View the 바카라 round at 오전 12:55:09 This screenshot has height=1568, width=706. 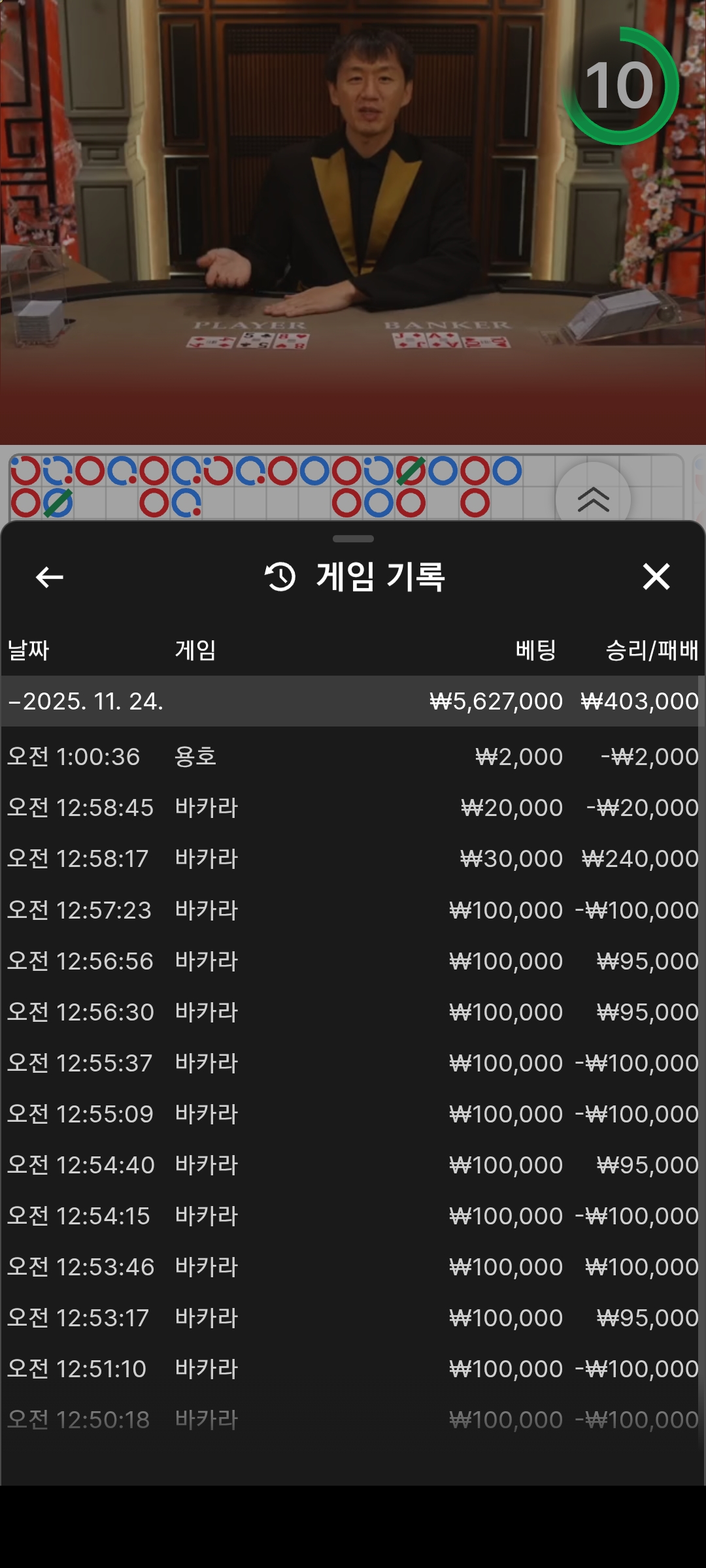(353, 1114)
